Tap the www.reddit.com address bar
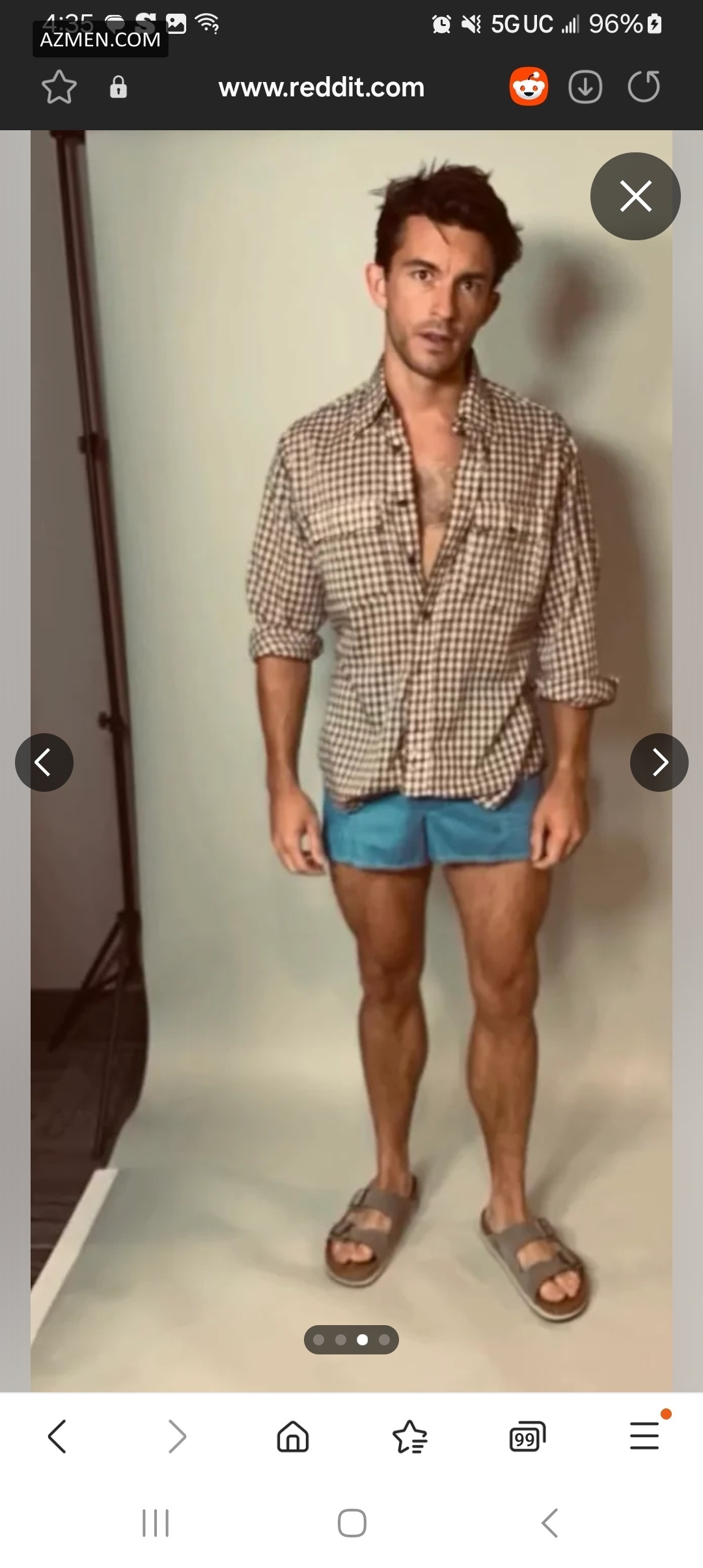This screenshot has height=1568, width=703. pyautogui.click(x=322, y=87)
